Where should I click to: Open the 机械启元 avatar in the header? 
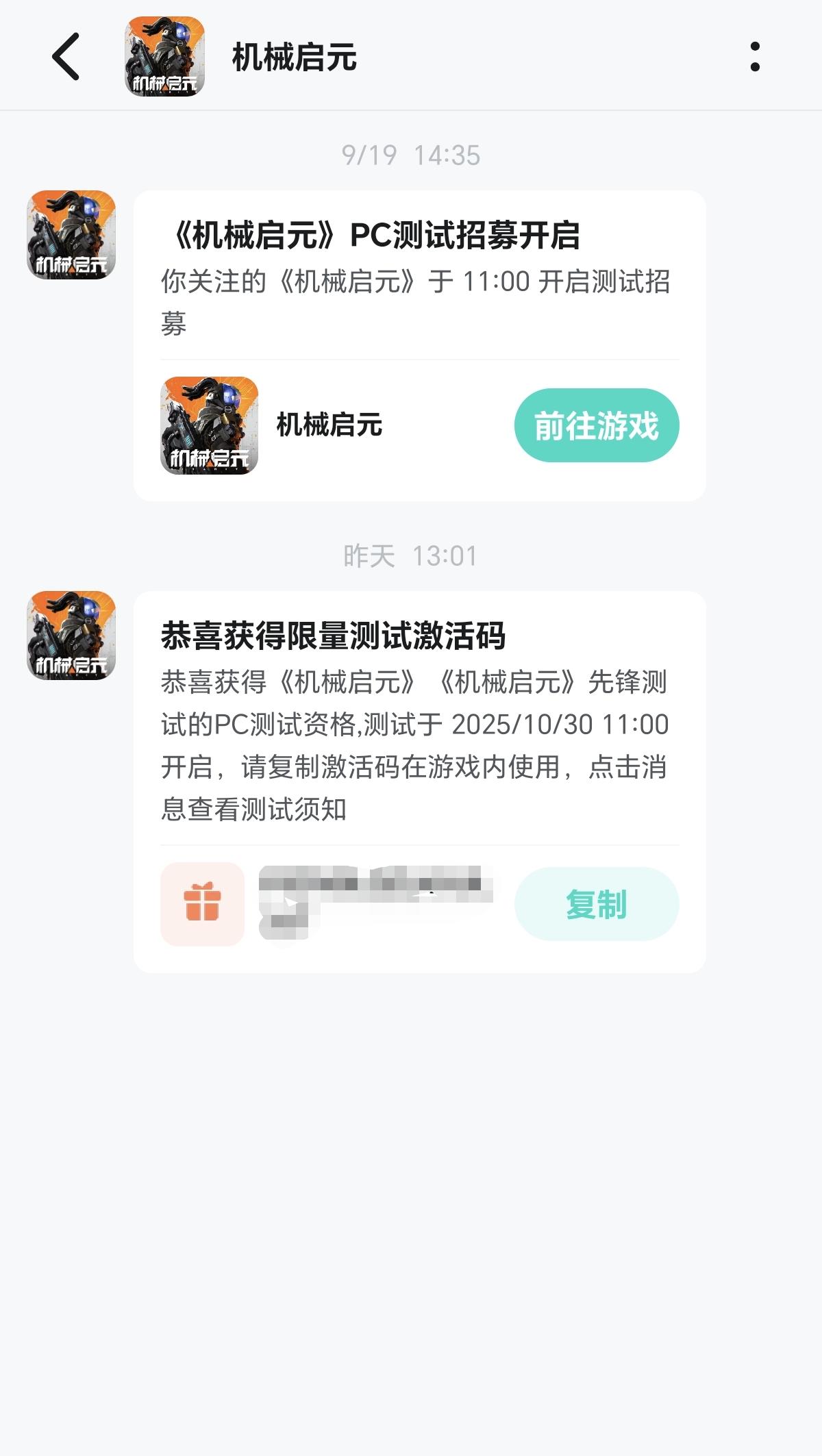(166, 57)
